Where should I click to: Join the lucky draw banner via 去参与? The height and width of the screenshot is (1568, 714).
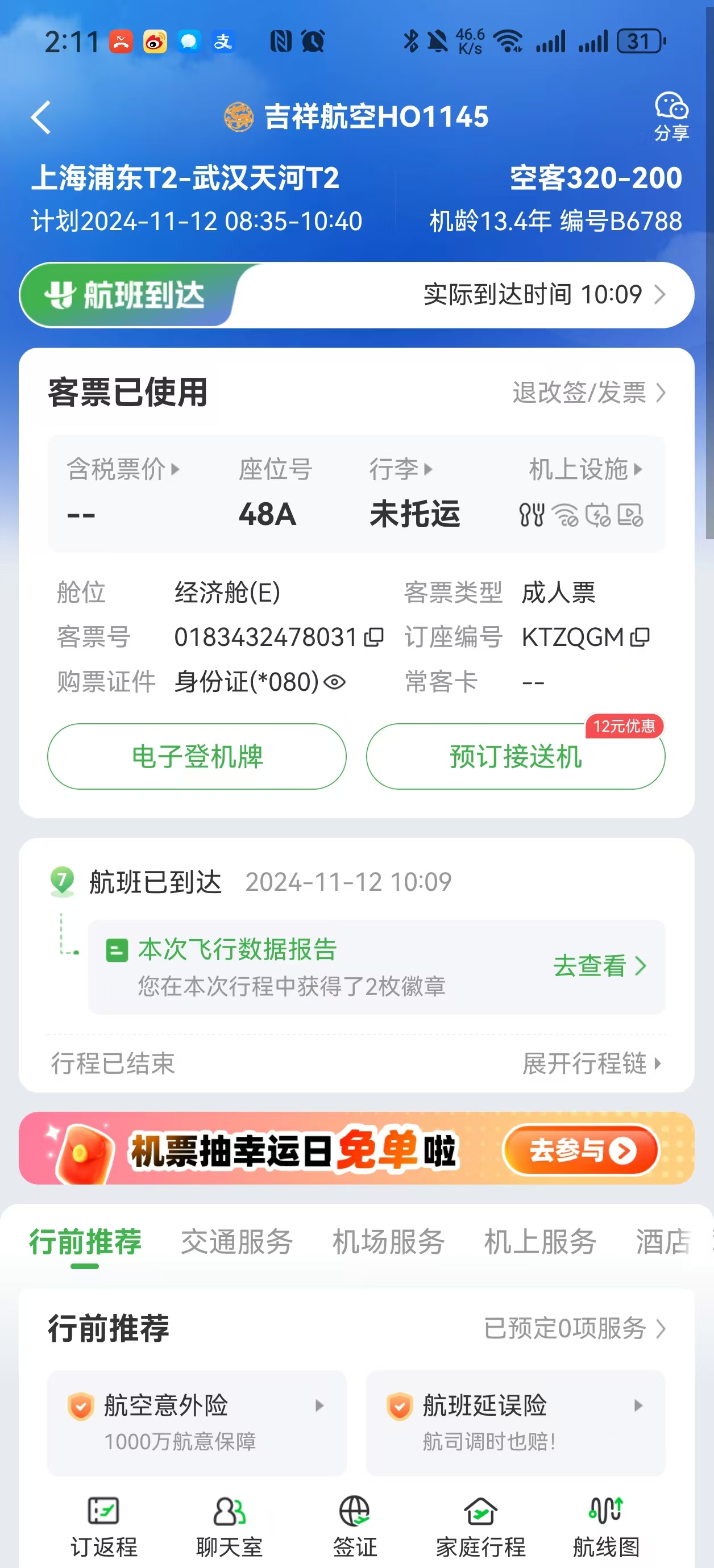click(x=580, y=1150)
